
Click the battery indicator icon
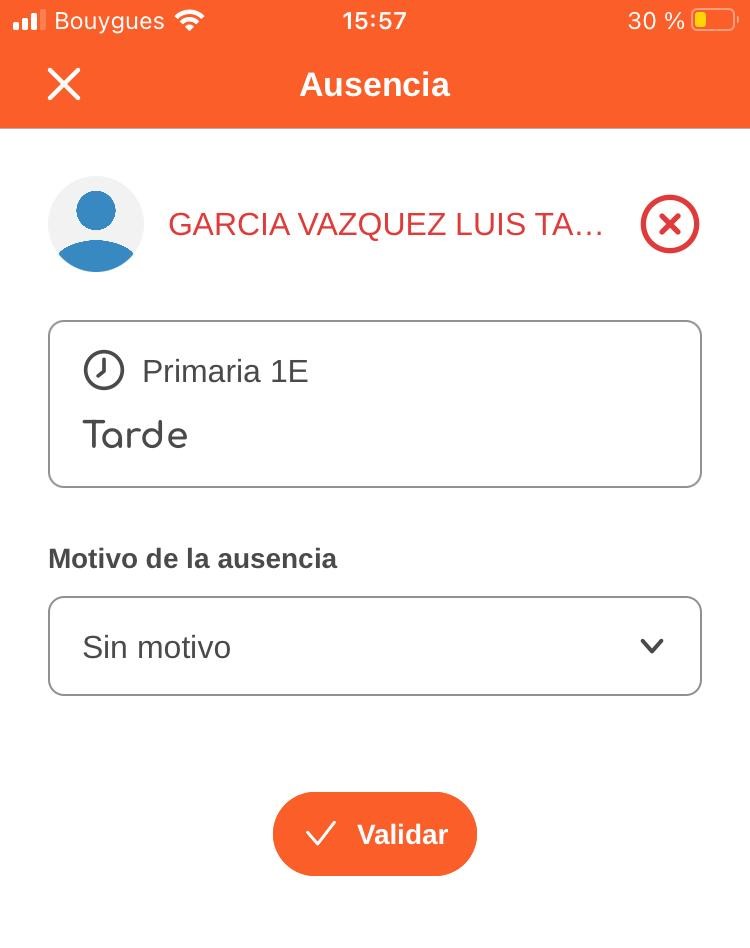click(712, 19)
